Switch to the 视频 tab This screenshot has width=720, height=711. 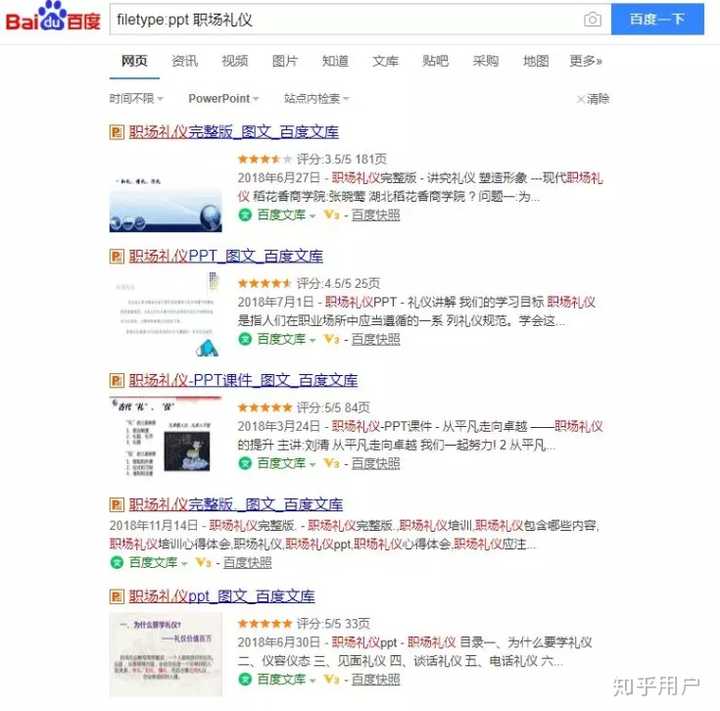[x=235, y=61]
